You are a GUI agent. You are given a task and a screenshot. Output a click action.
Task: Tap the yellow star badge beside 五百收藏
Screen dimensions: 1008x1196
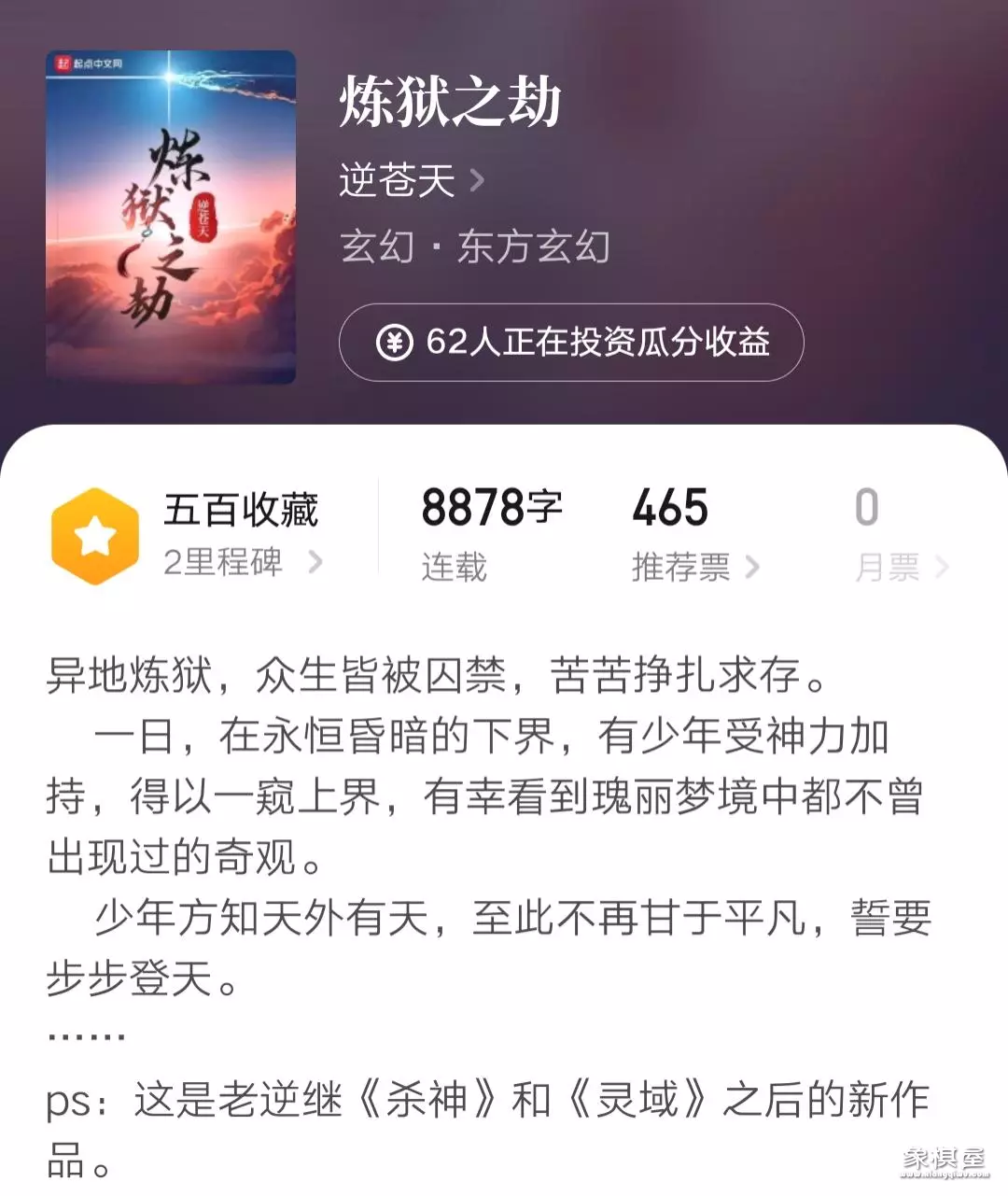(96, 534)
